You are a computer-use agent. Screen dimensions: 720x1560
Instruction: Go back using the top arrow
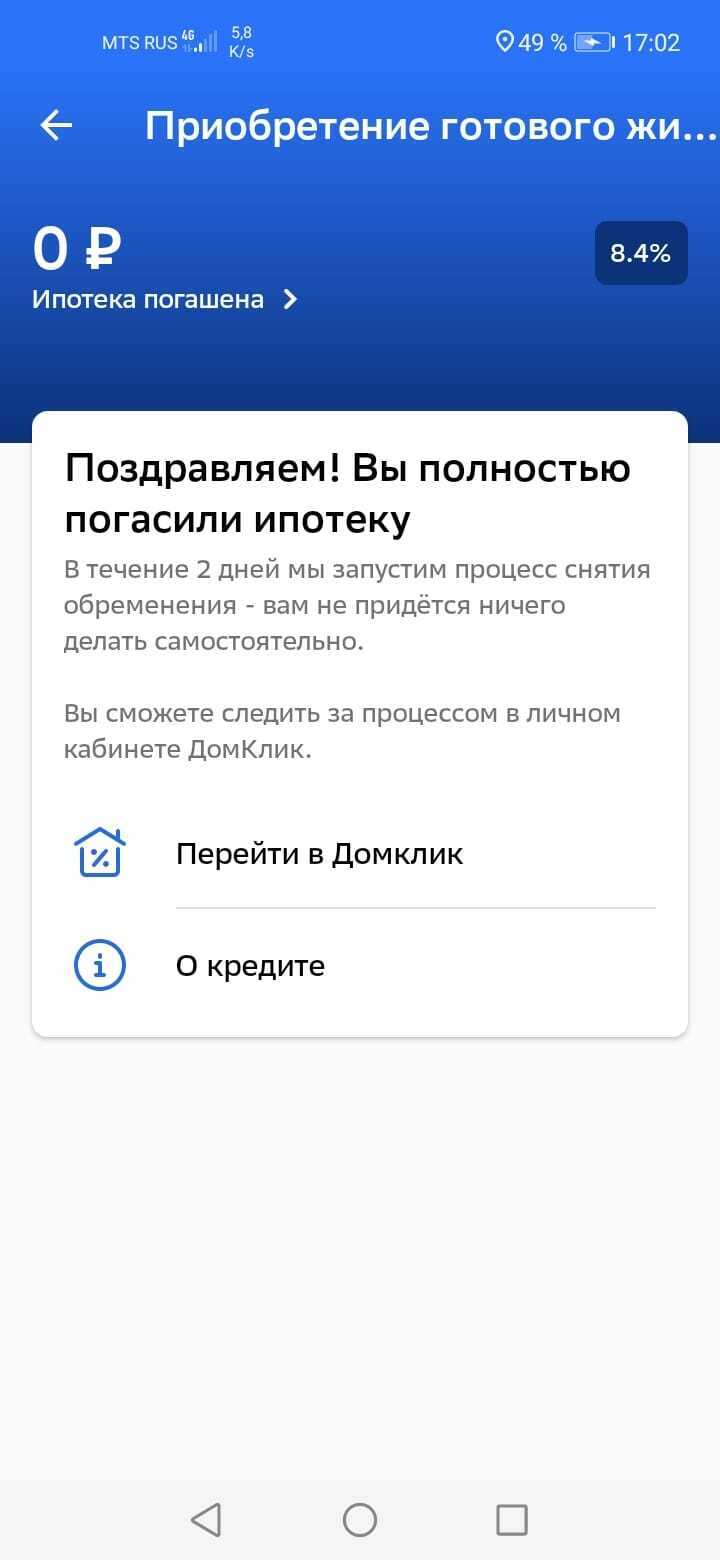tap(56, 125)
